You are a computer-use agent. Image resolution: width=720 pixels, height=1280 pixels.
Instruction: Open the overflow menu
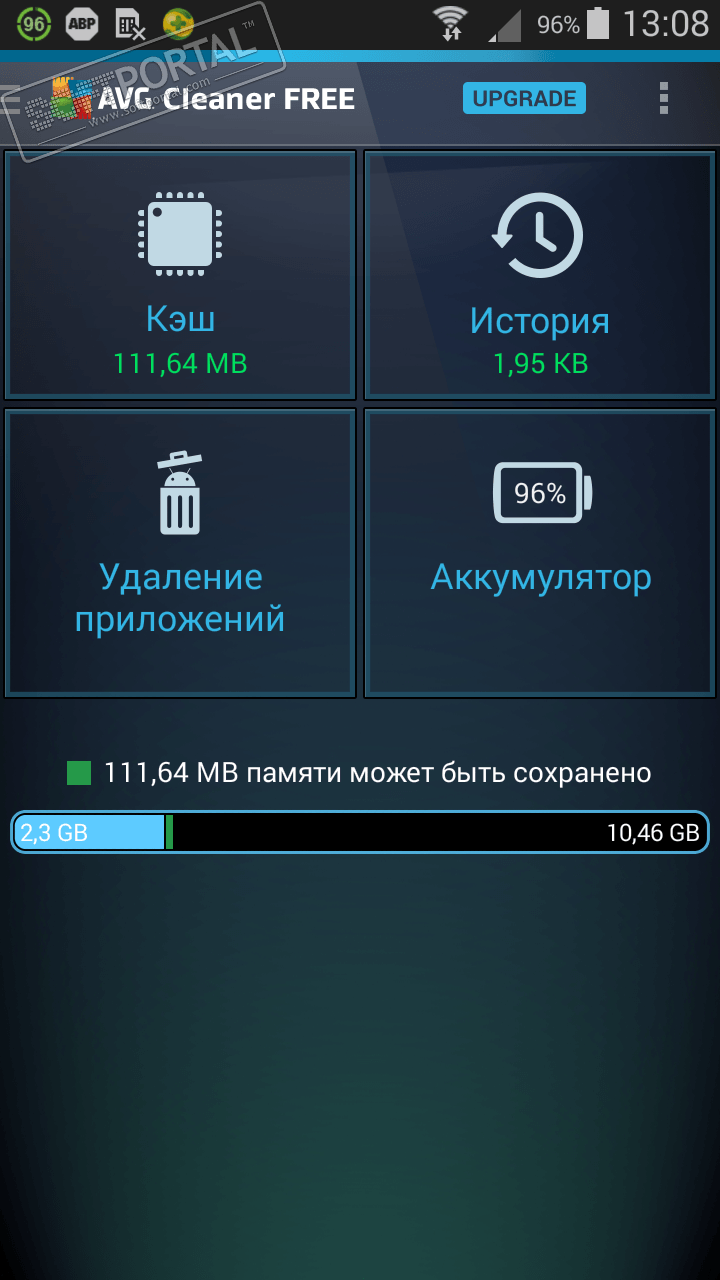point(663,99)
